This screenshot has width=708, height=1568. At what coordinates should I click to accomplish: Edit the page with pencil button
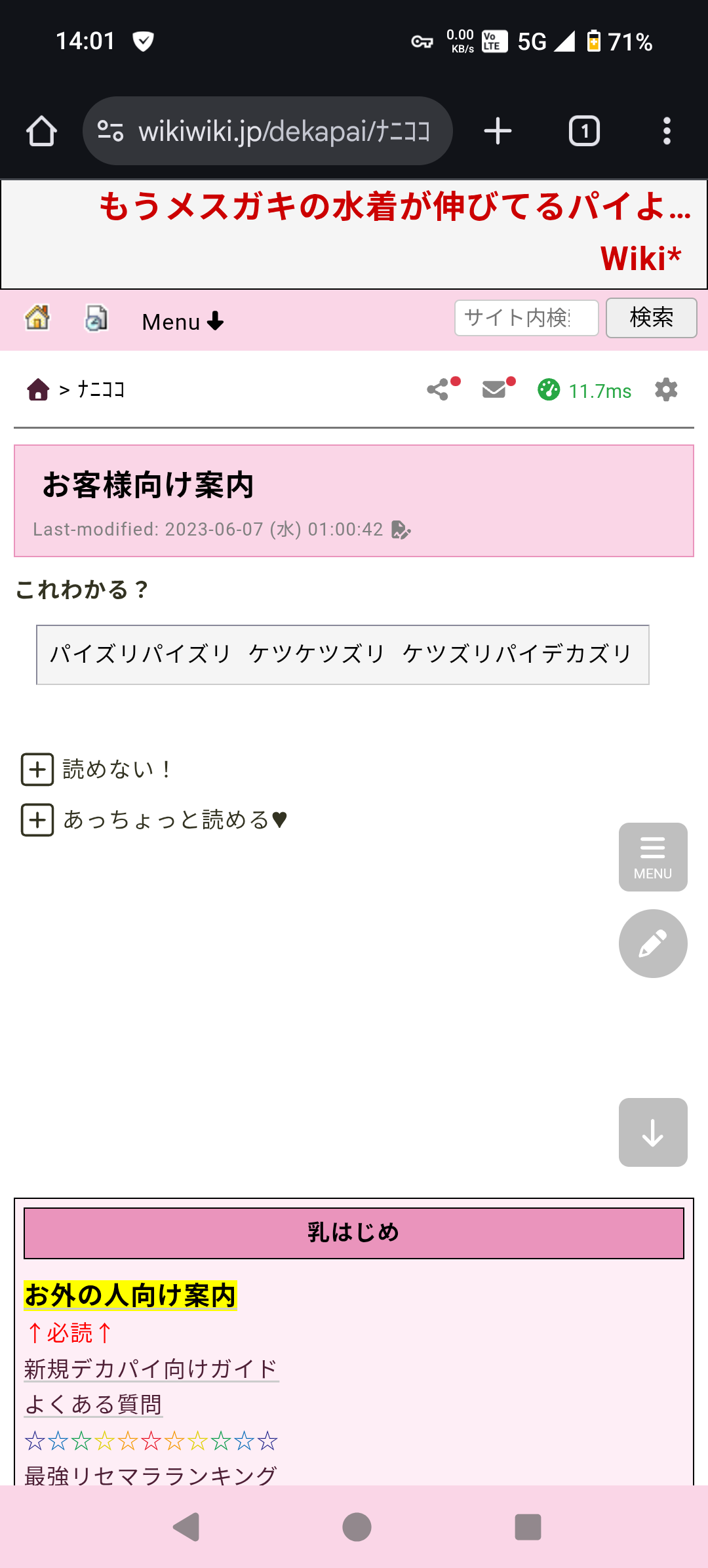[653, 944]
